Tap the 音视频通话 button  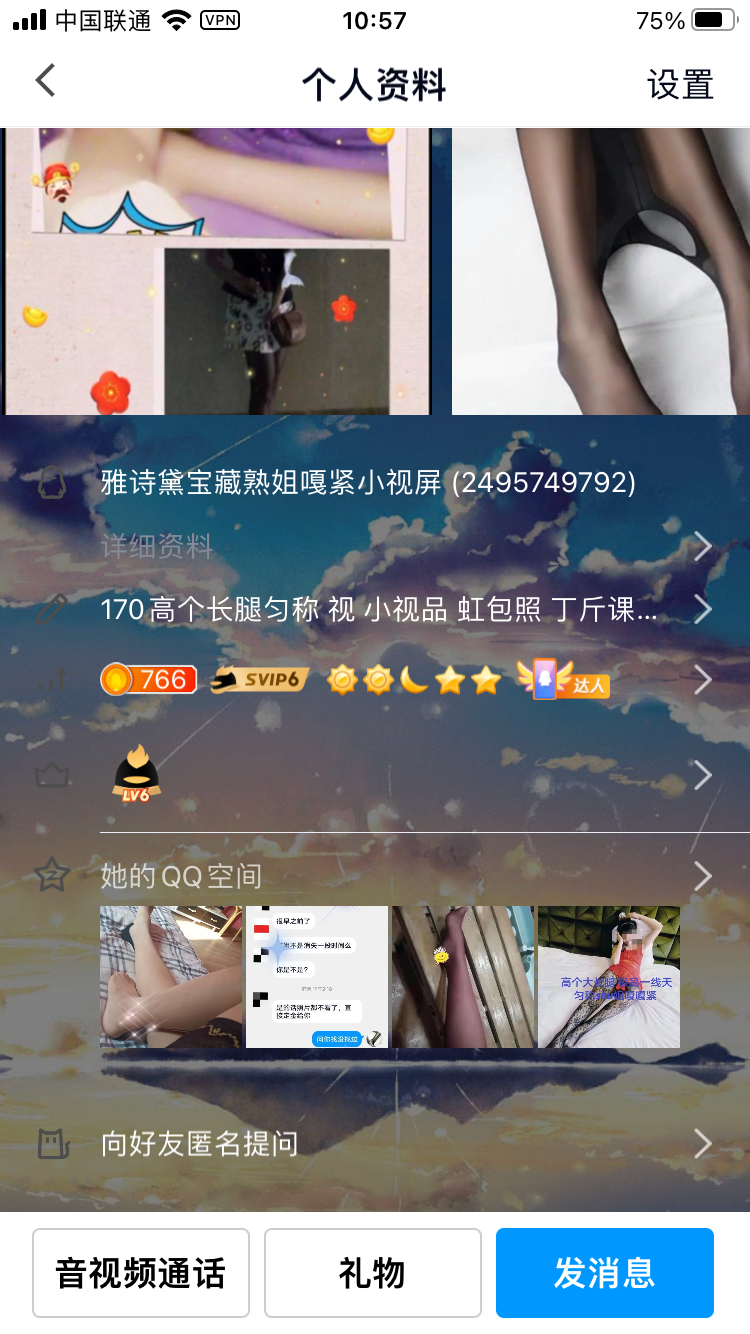141,1273
